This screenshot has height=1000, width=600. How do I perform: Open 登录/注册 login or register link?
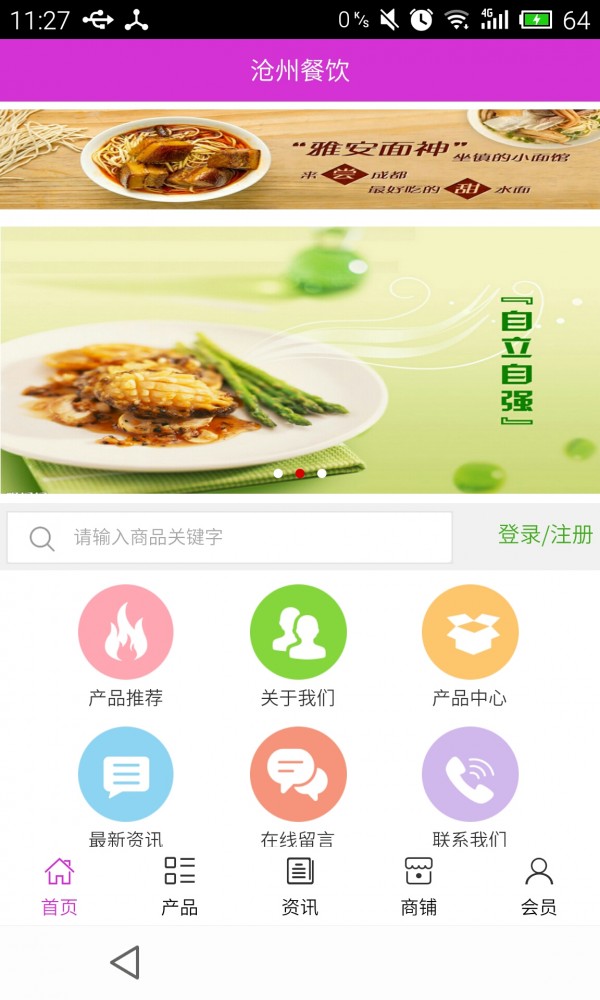click(x=545, y=535)
